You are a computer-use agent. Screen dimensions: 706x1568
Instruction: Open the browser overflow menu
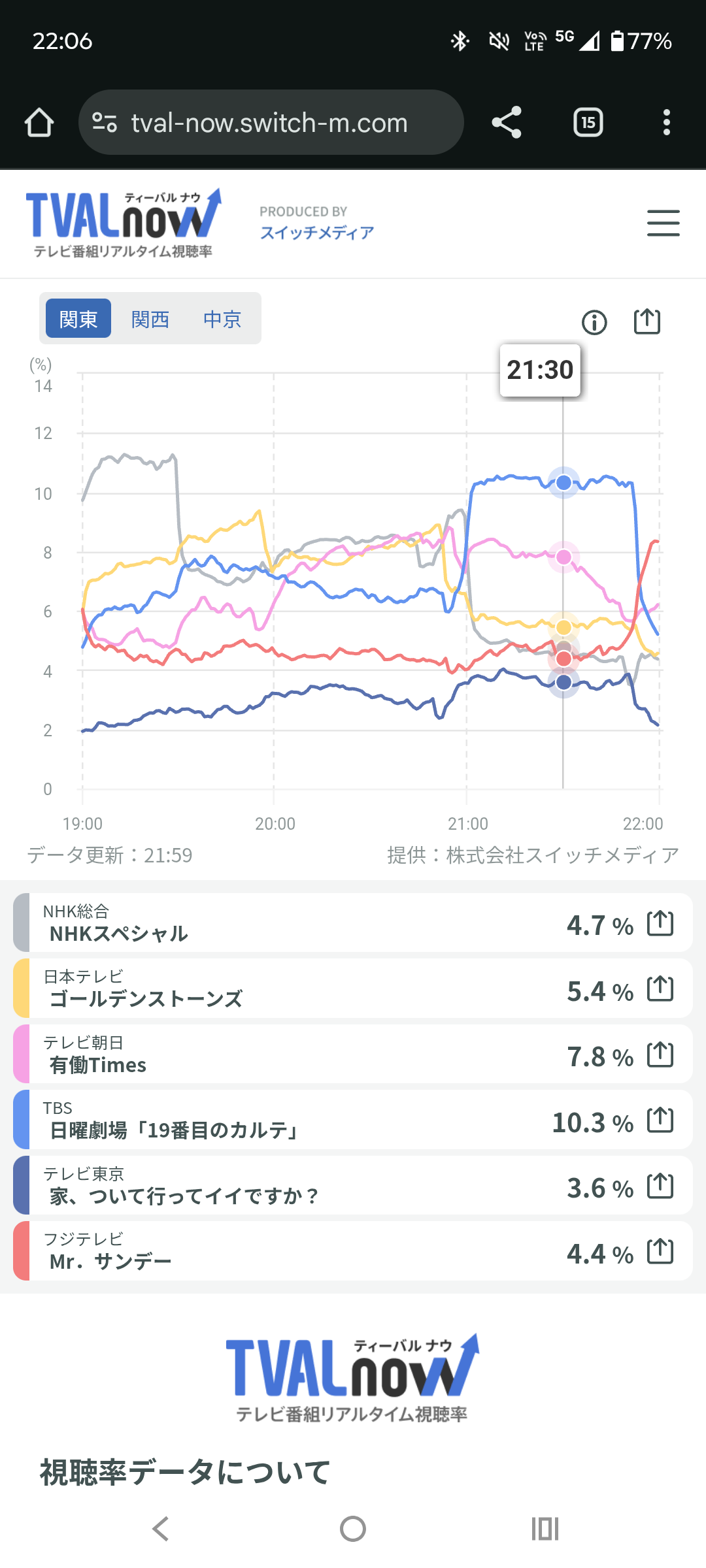666,122
